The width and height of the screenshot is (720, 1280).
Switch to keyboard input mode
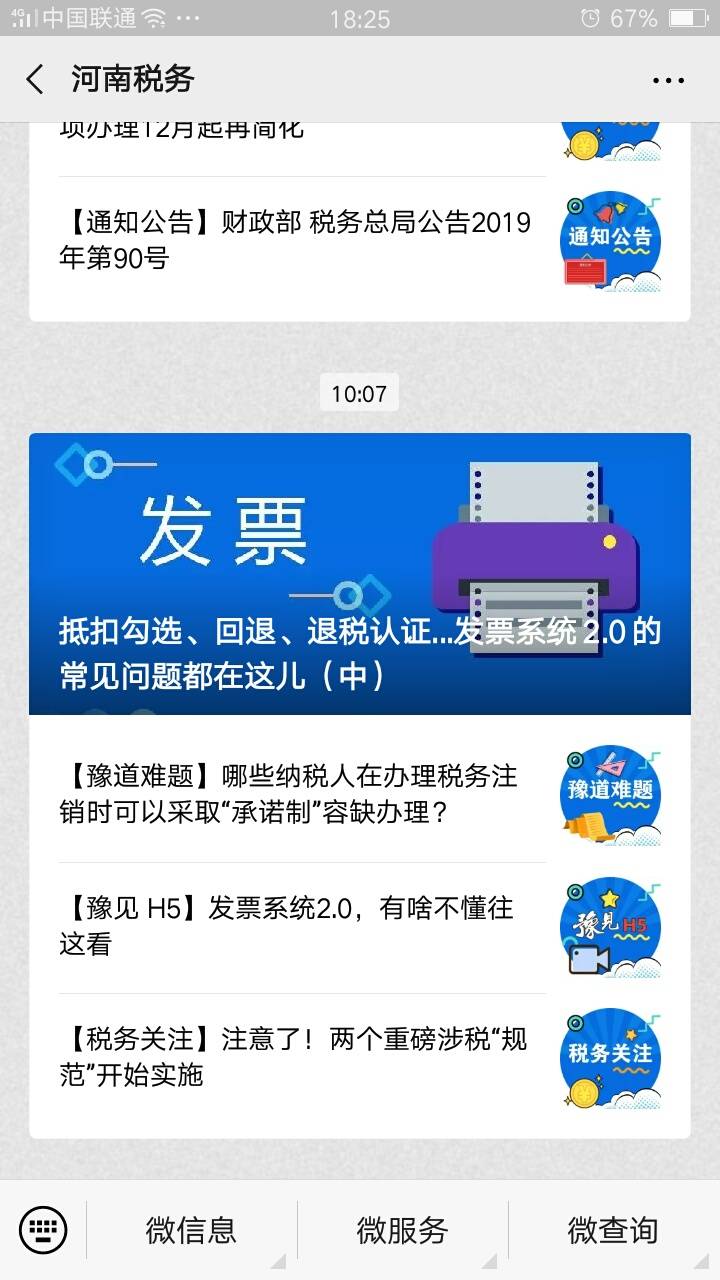tap(43, 1230)
